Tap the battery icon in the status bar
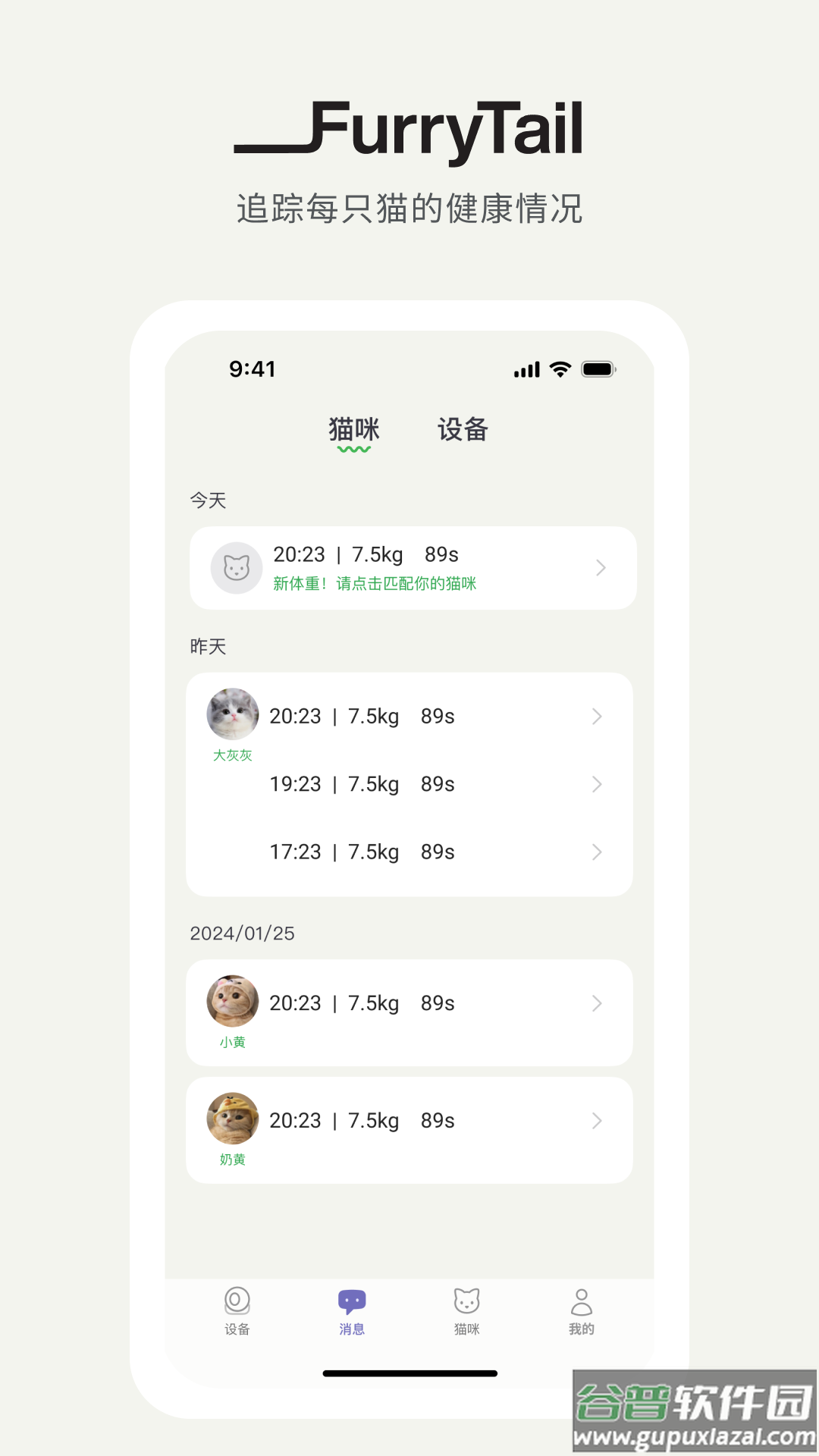The image size is (819, 1456). tap(598, 369)
